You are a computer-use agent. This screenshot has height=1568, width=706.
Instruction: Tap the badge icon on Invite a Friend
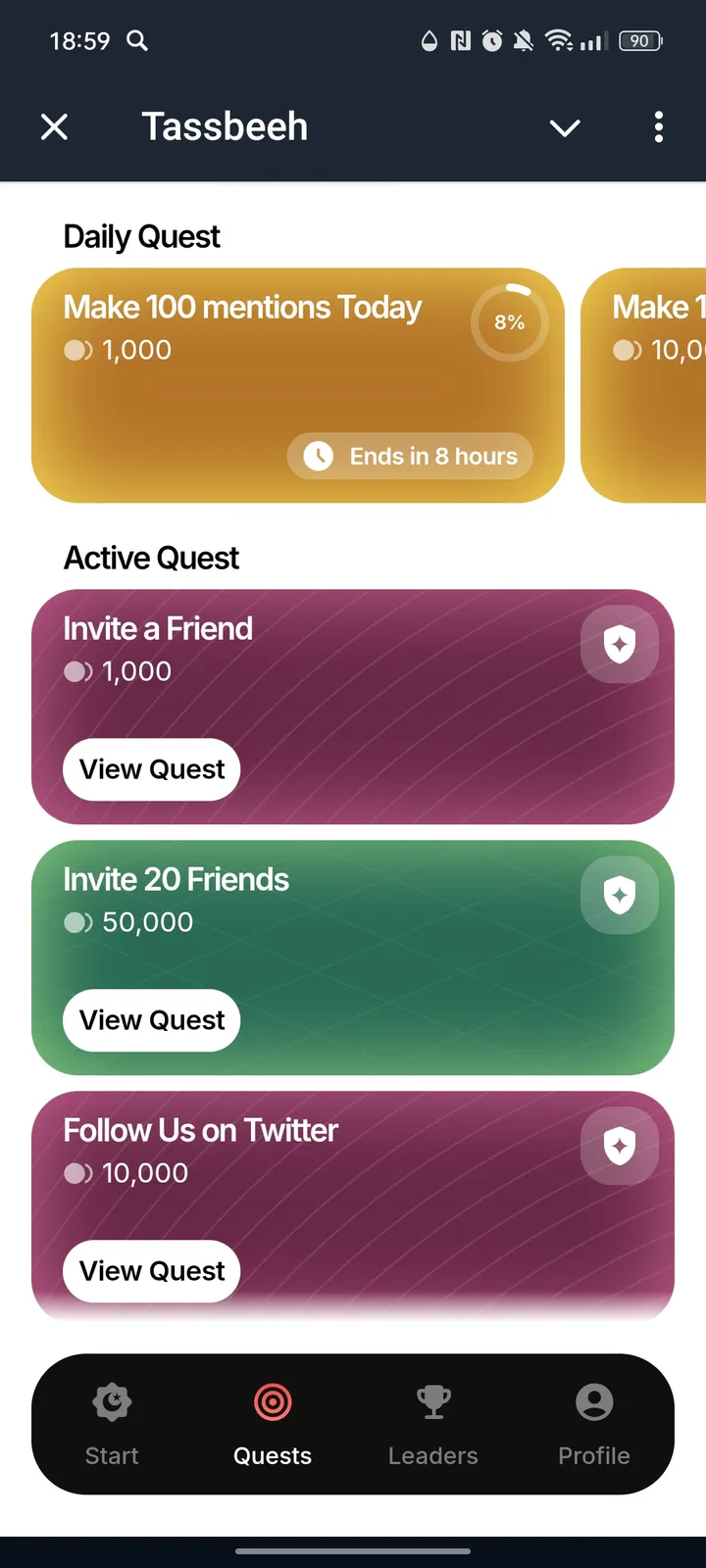[620, 645]
